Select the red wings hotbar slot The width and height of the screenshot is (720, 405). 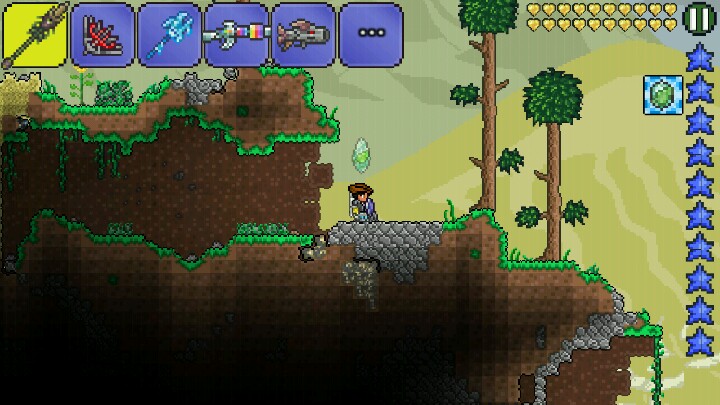click(x=103, y=35)
